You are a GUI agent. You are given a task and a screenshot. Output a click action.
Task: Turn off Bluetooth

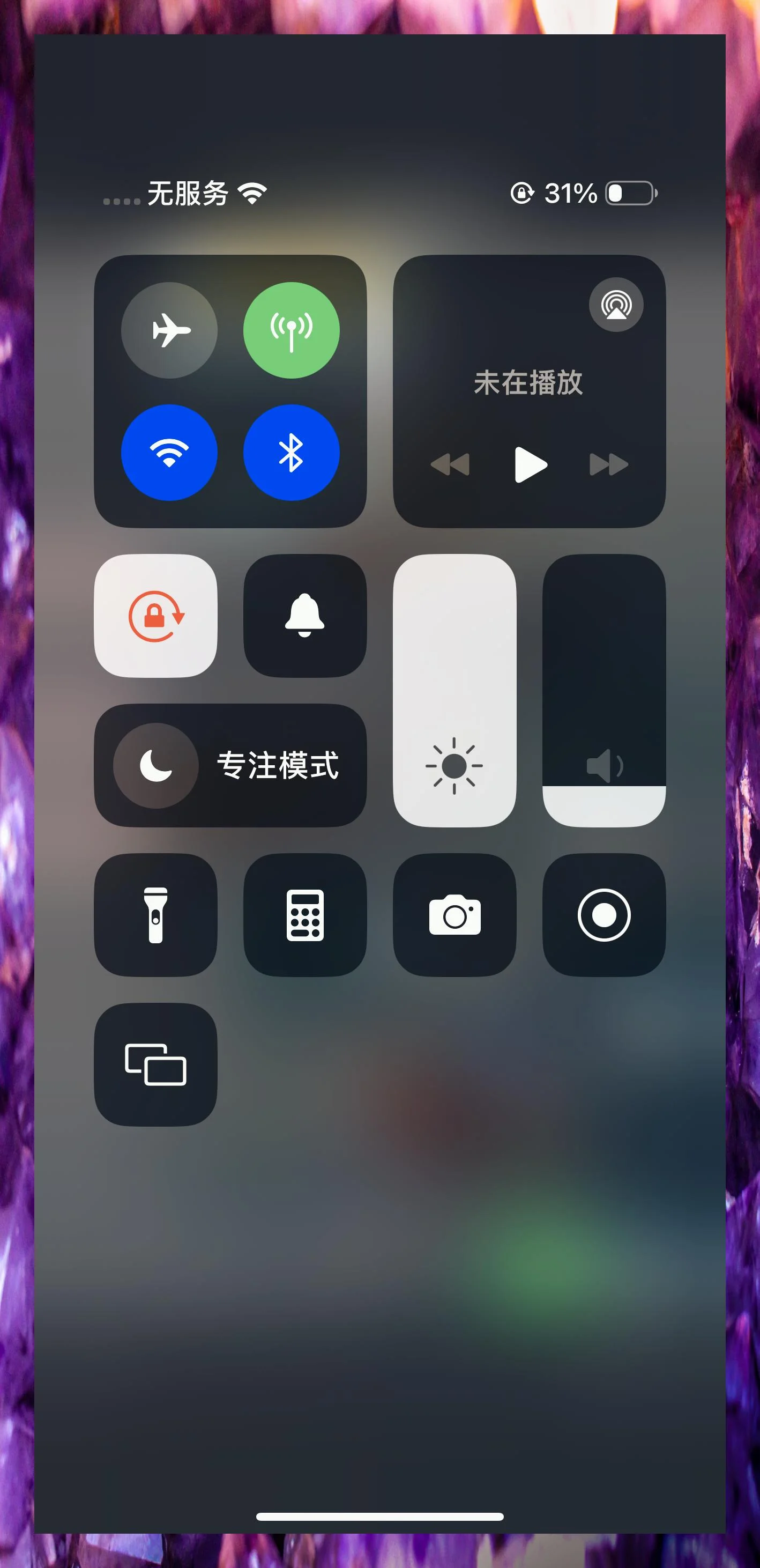292,452
